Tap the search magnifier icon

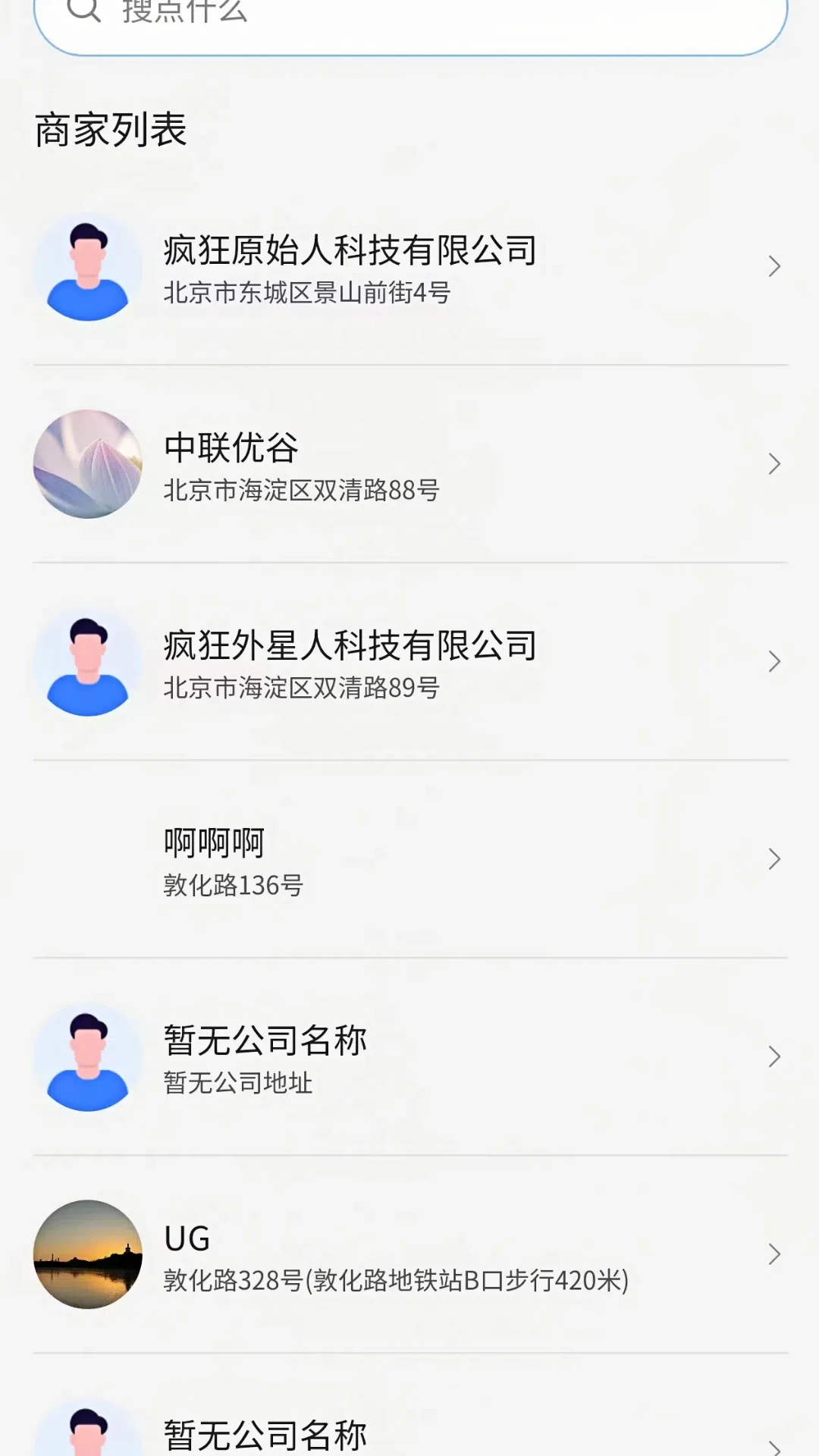click(x=83, y=11)
